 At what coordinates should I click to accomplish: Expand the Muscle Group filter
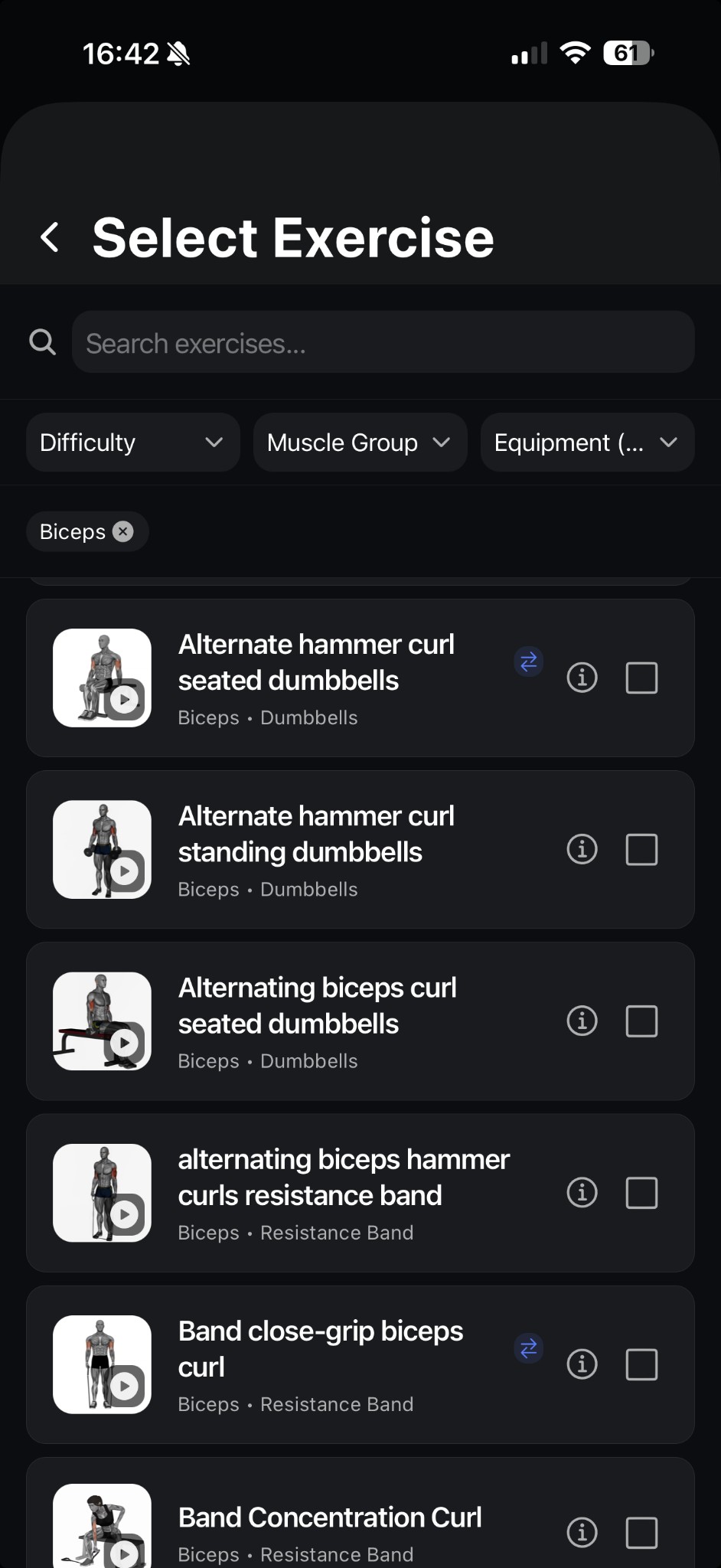point(359,442)
